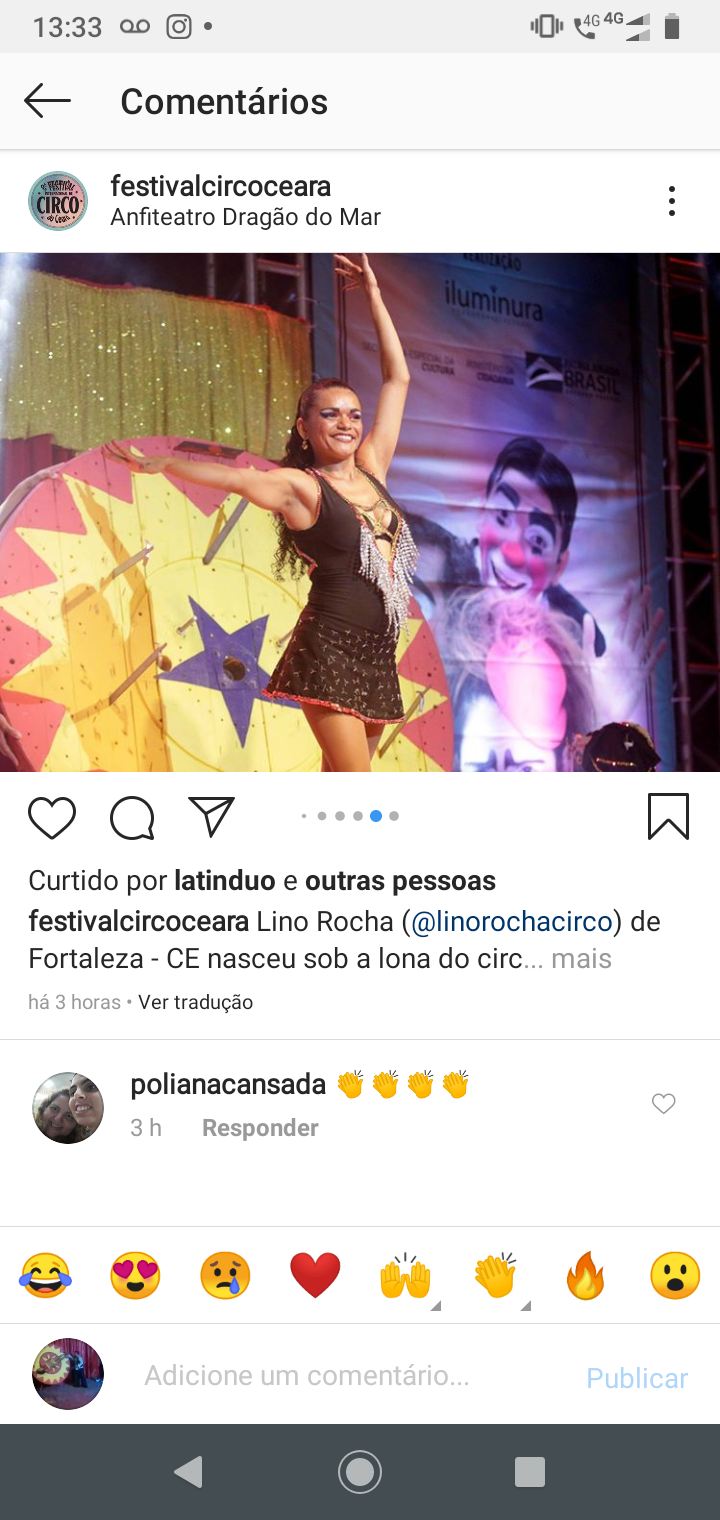Tap Publicar to post the comment

[x=637, y=1378]
